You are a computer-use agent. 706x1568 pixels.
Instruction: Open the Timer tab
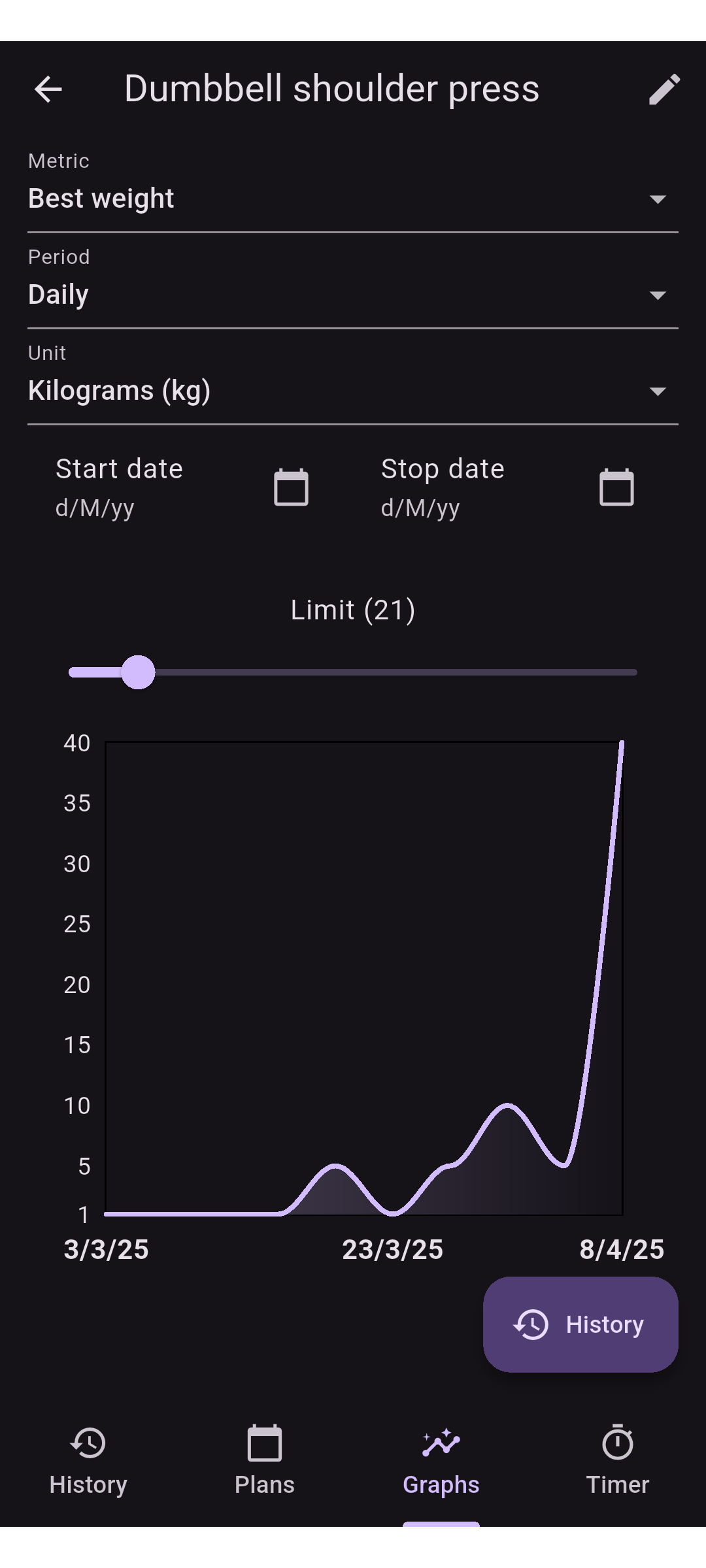[x=618, y=1461]
